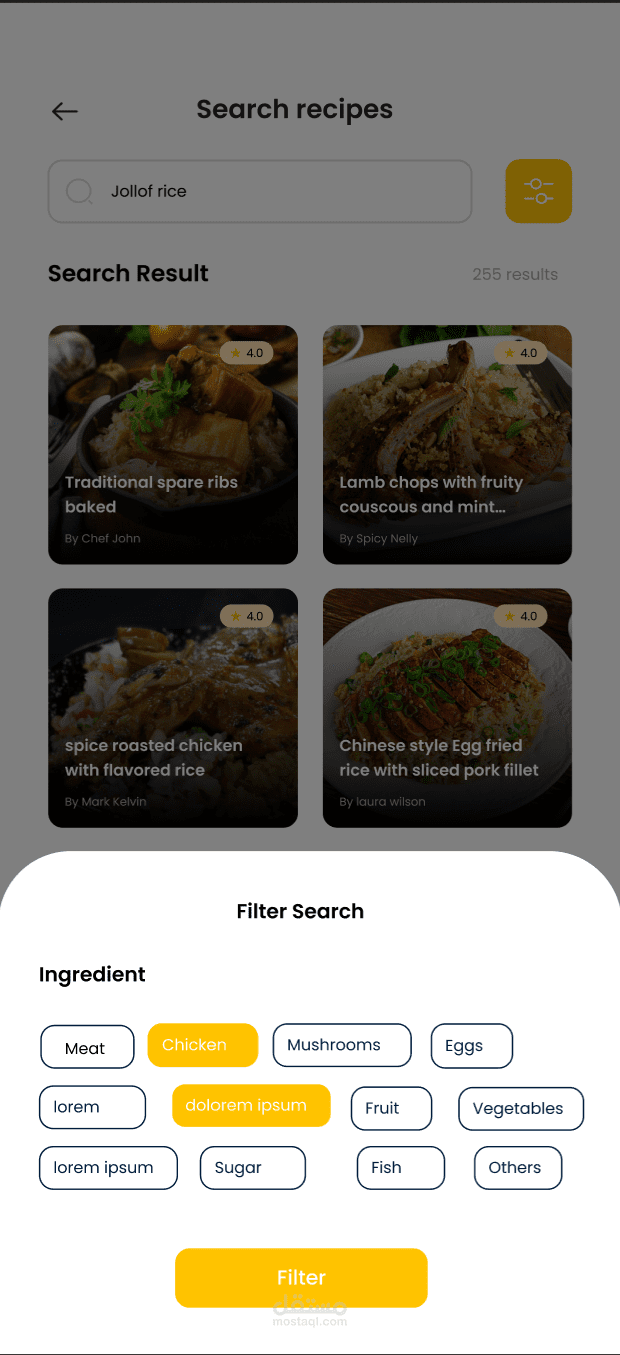Tap the Jollof rice search field
The width and height of the screenshot is (620, 1355).
point(260,191)
